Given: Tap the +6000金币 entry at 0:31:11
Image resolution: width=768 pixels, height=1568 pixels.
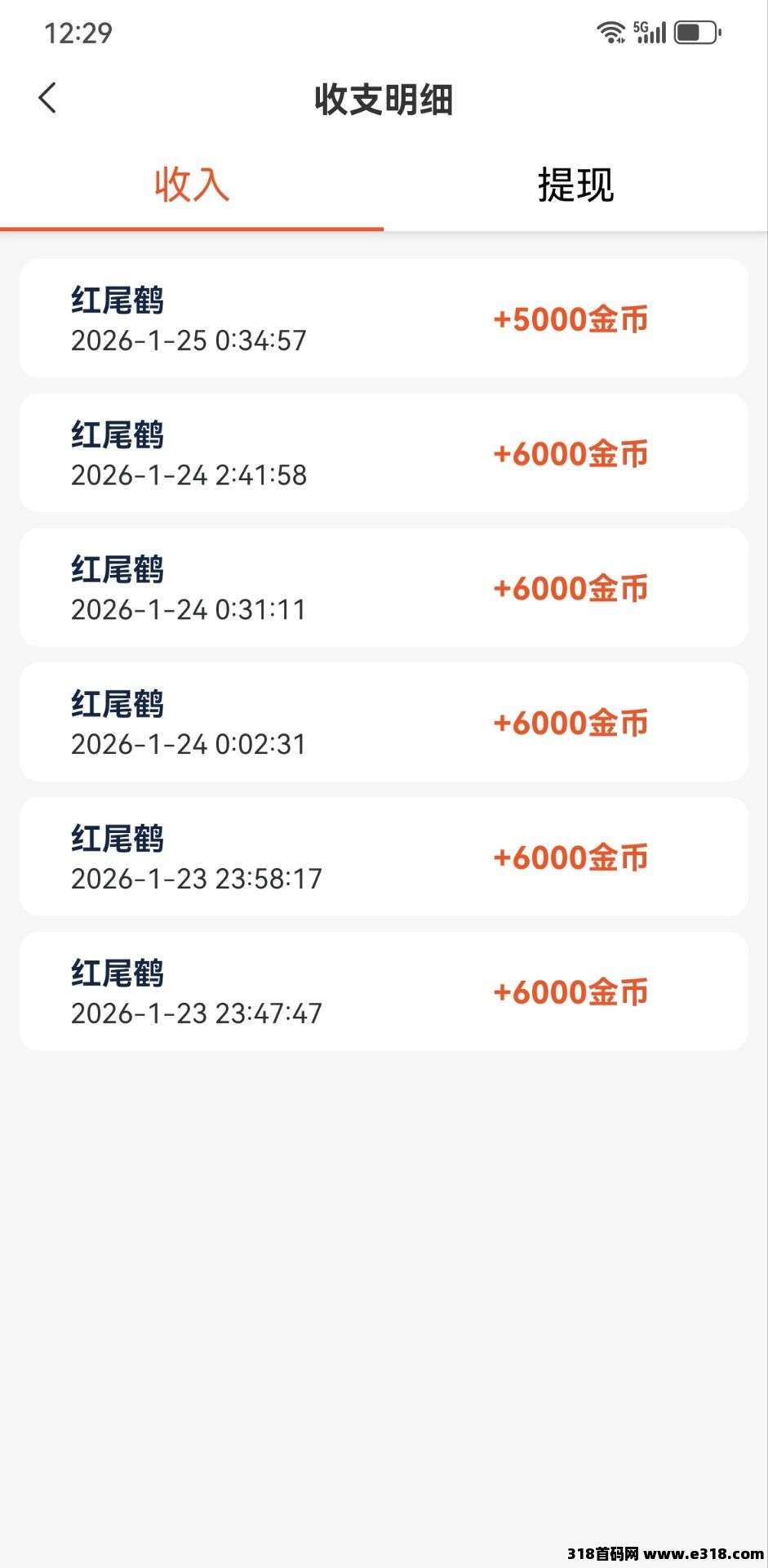Looking at the screenshot, I should 570,587.
